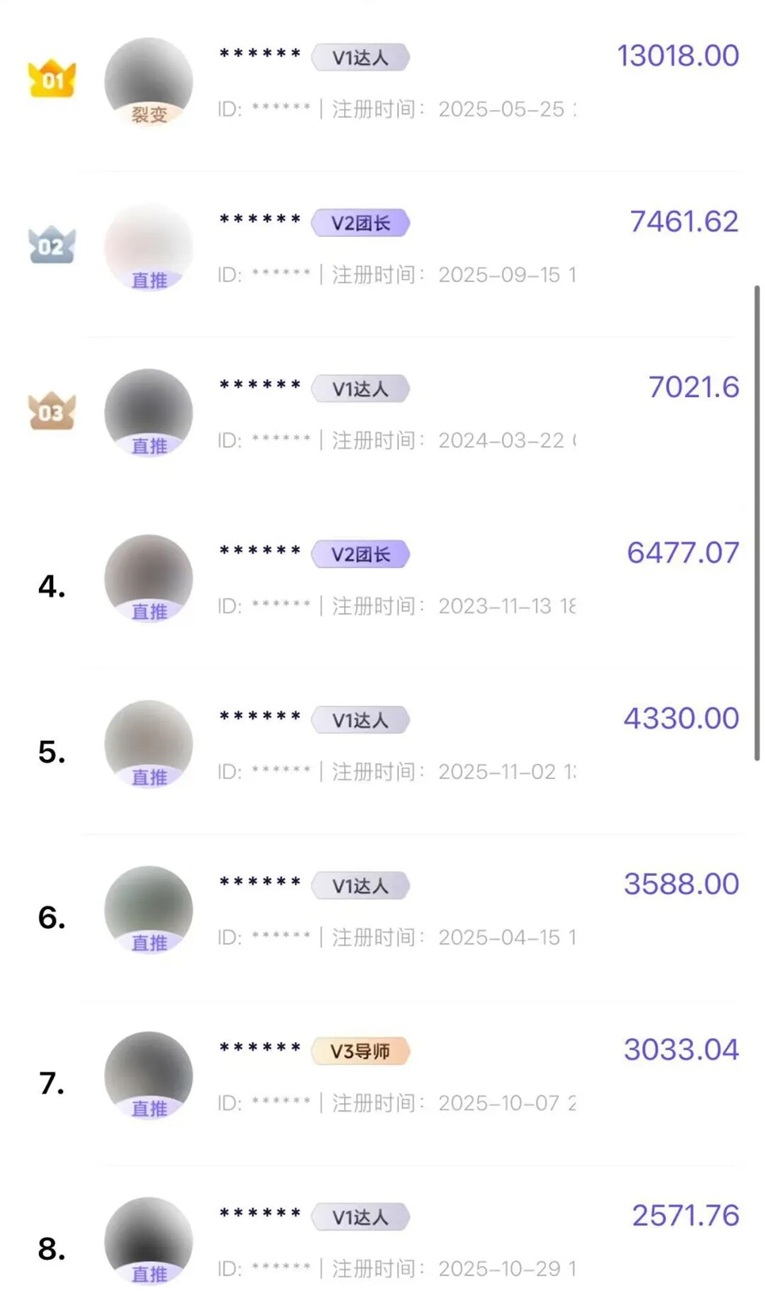Open the first-ranked member with 13018.00
This screenshot has height=1310, width=765.
pyautogui.click(x=400, y=82)
